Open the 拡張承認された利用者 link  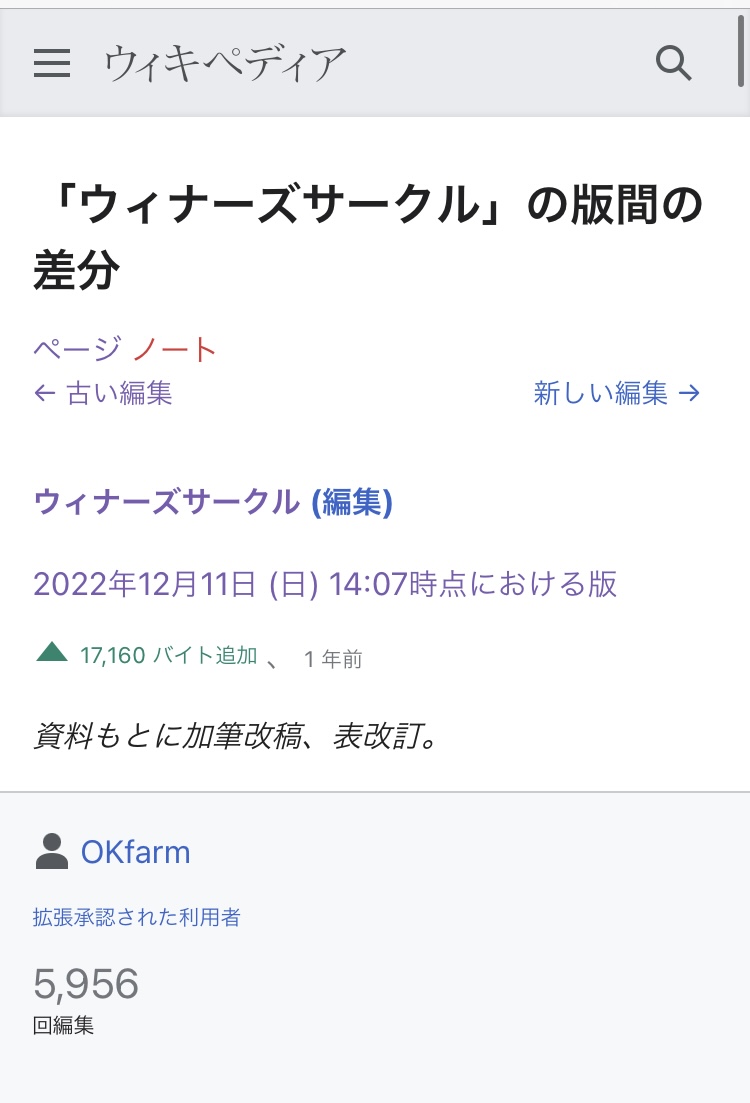tap(137, 916)
